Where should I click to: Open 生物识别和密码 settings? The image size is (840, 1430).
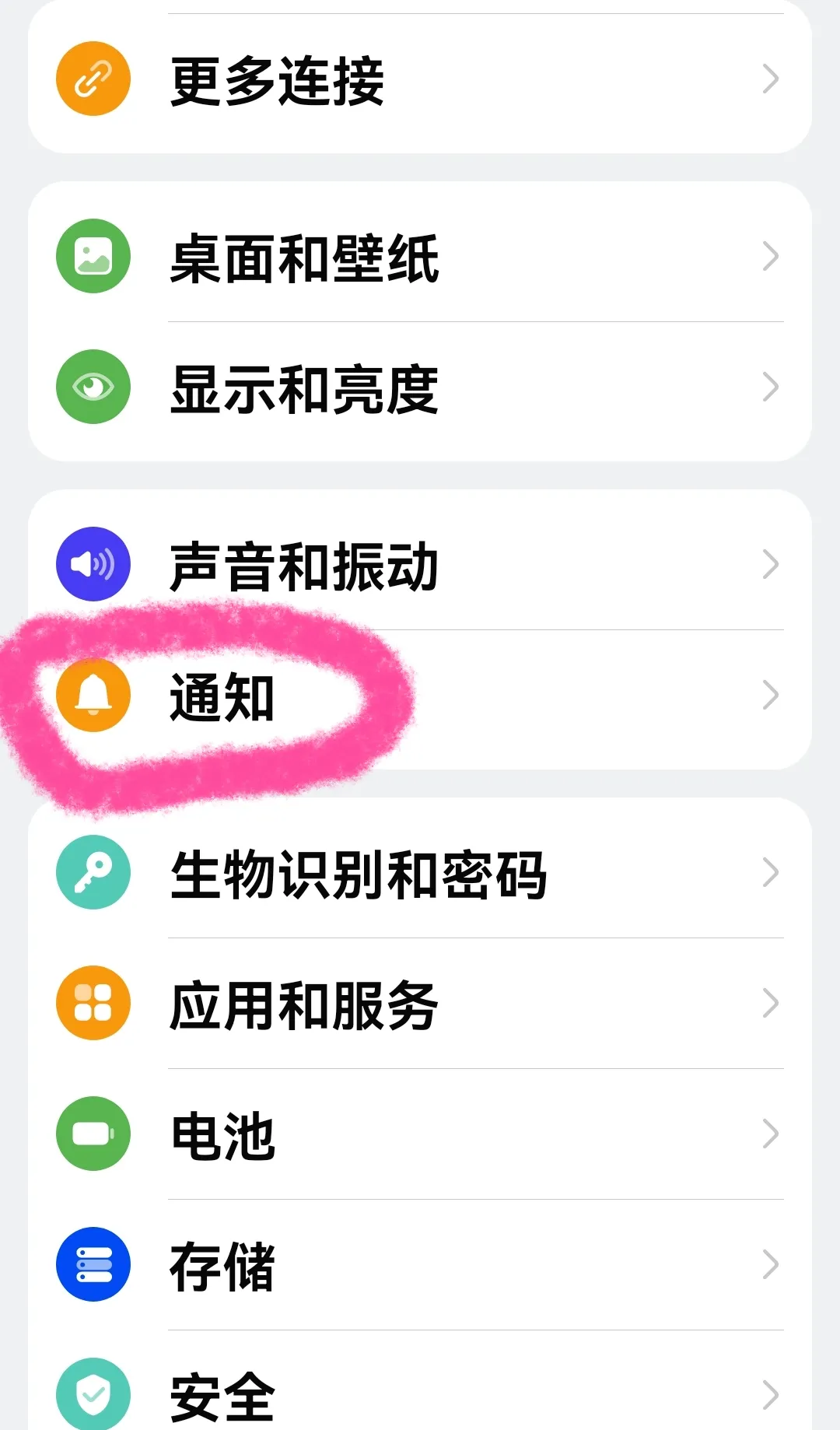tap(420, 873)
